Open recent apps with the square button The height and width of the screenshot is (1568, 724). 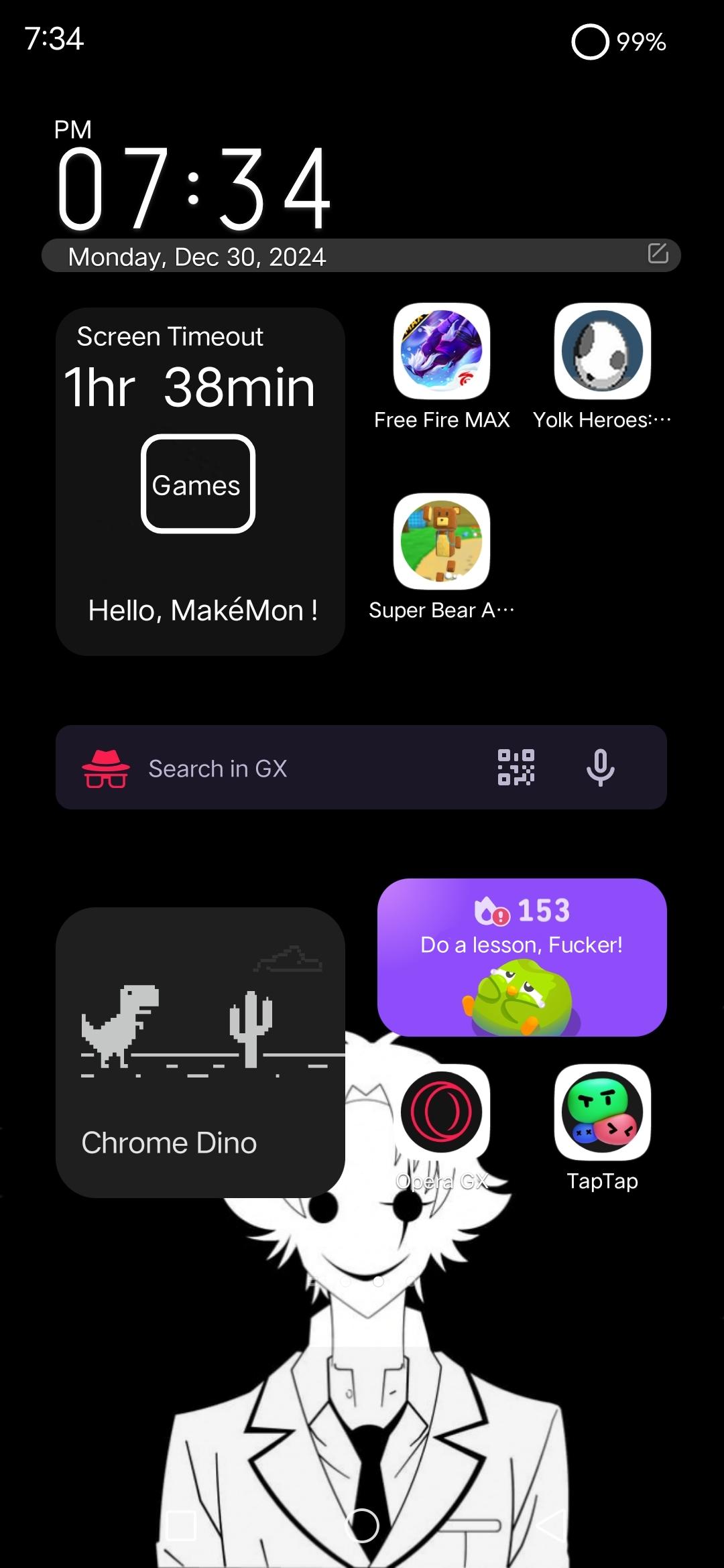pyautogui.click(x=180, y=1526)
